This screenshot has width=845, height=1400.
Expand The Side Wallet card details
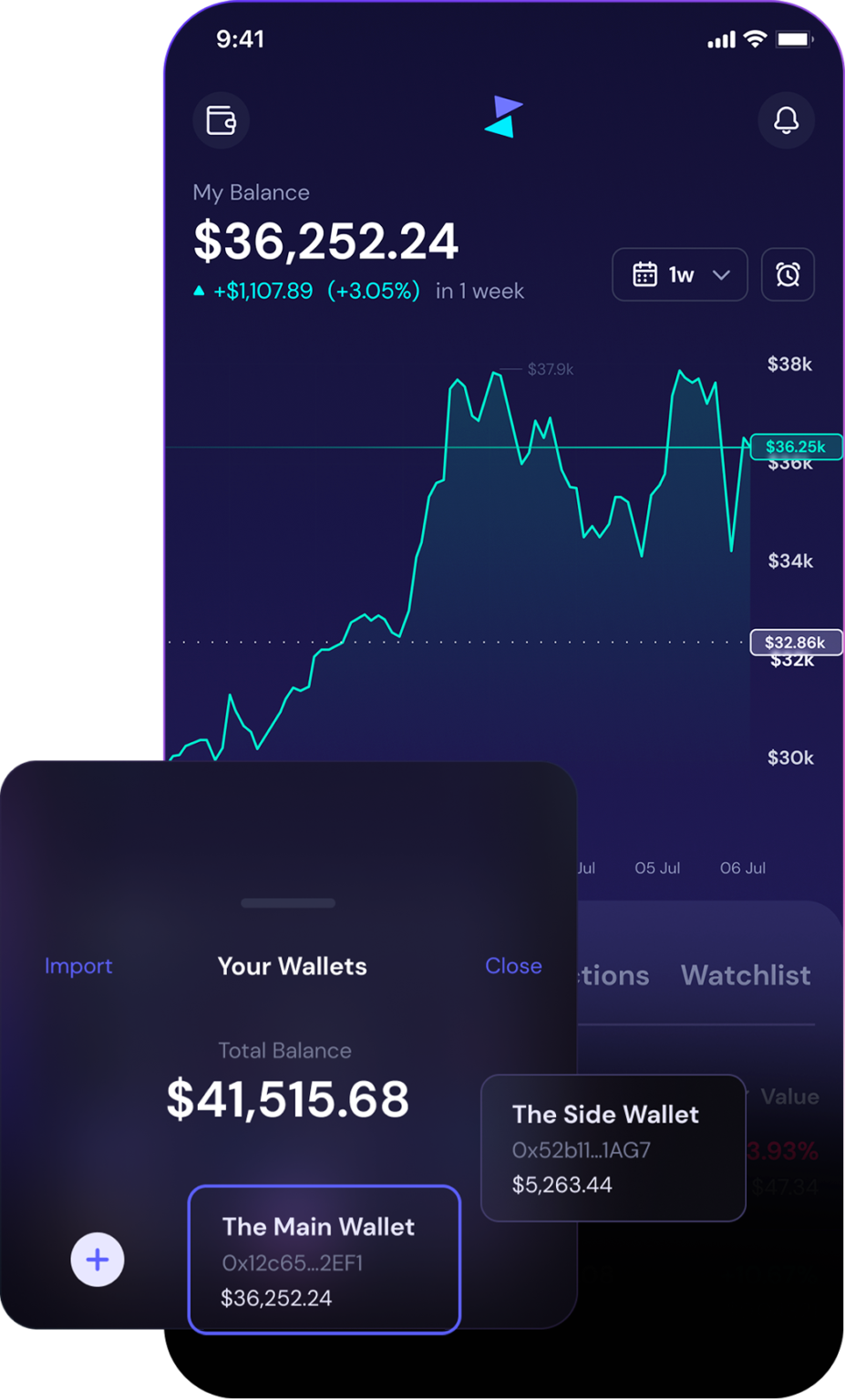613,1148
